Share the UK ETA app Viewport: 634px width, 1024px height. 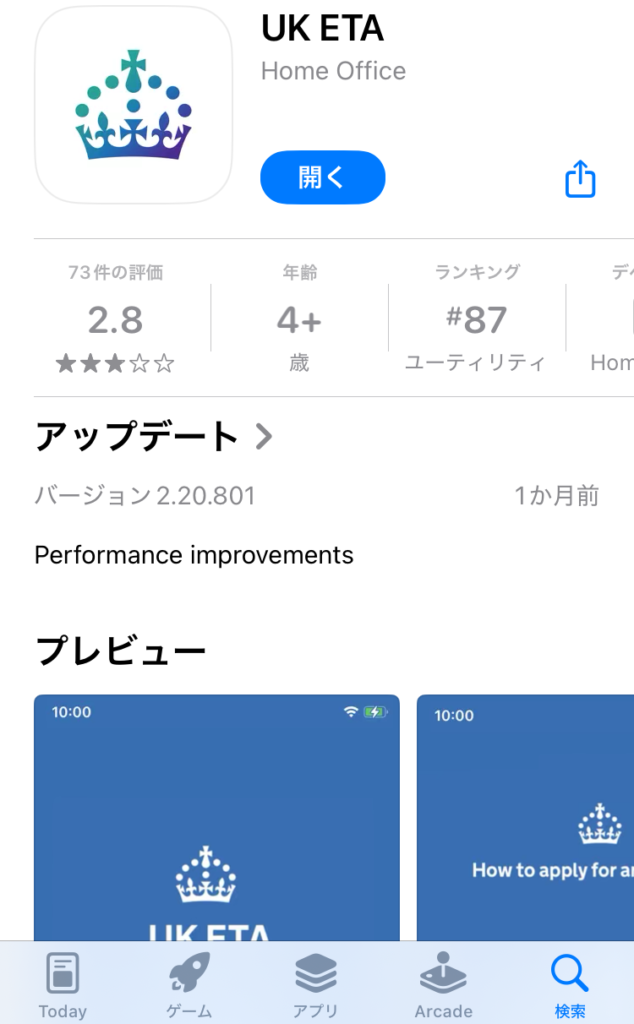580,180
